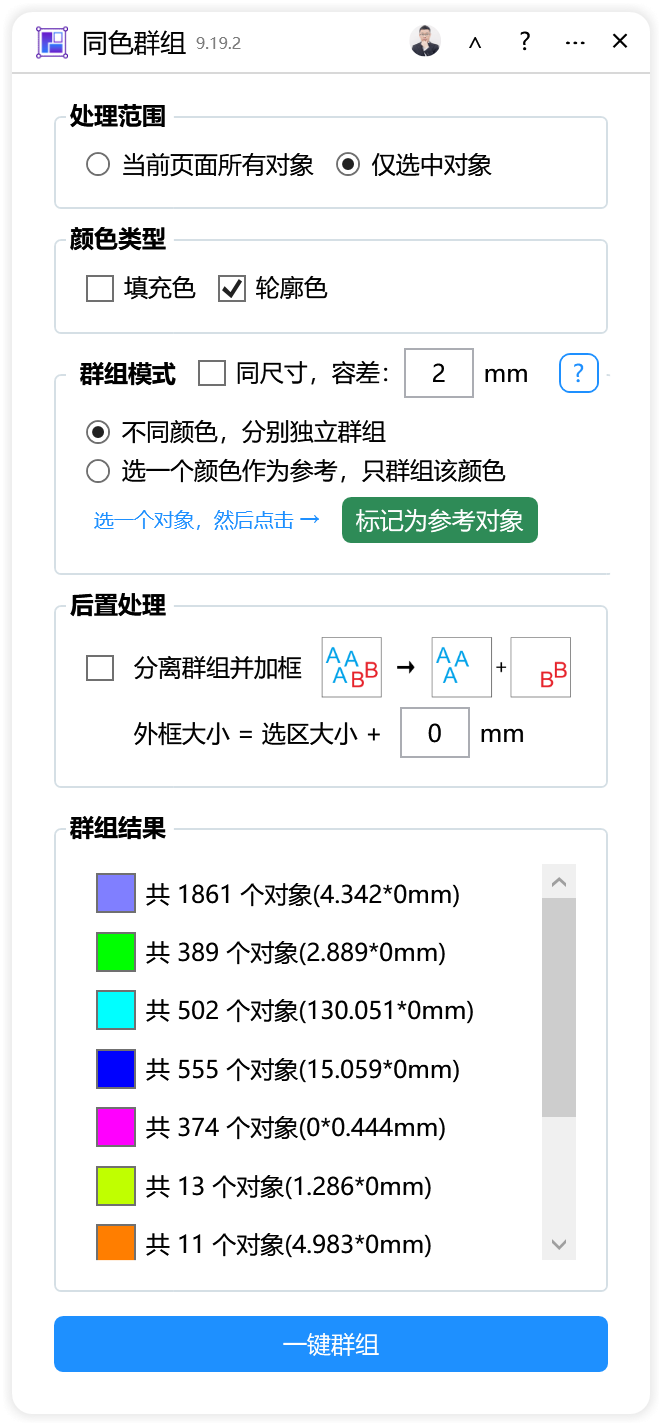
Task: Select 仅选中对象 radio option
Action: (348, 165)
